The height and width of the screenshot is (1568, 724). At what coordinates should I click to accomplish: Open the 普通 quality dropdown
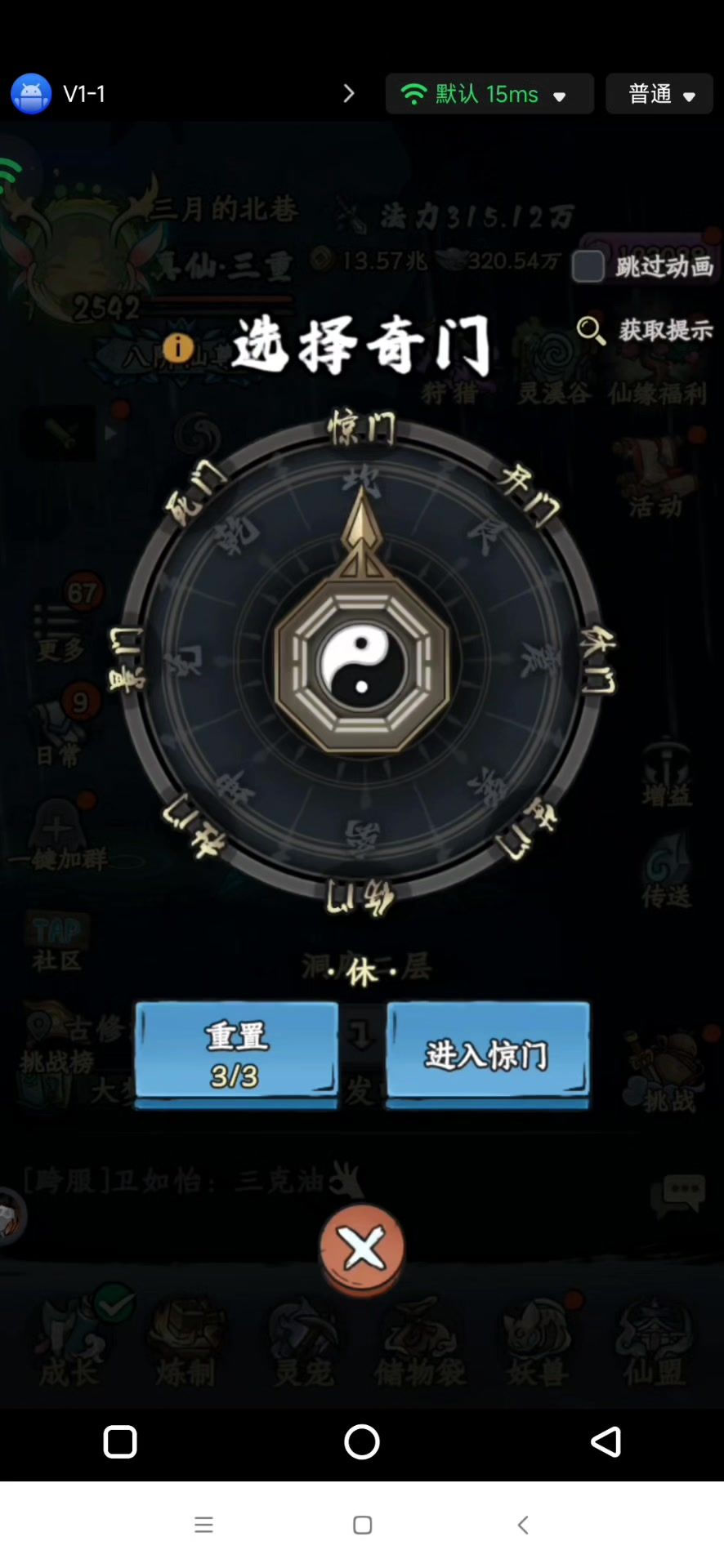click(659, 94)
